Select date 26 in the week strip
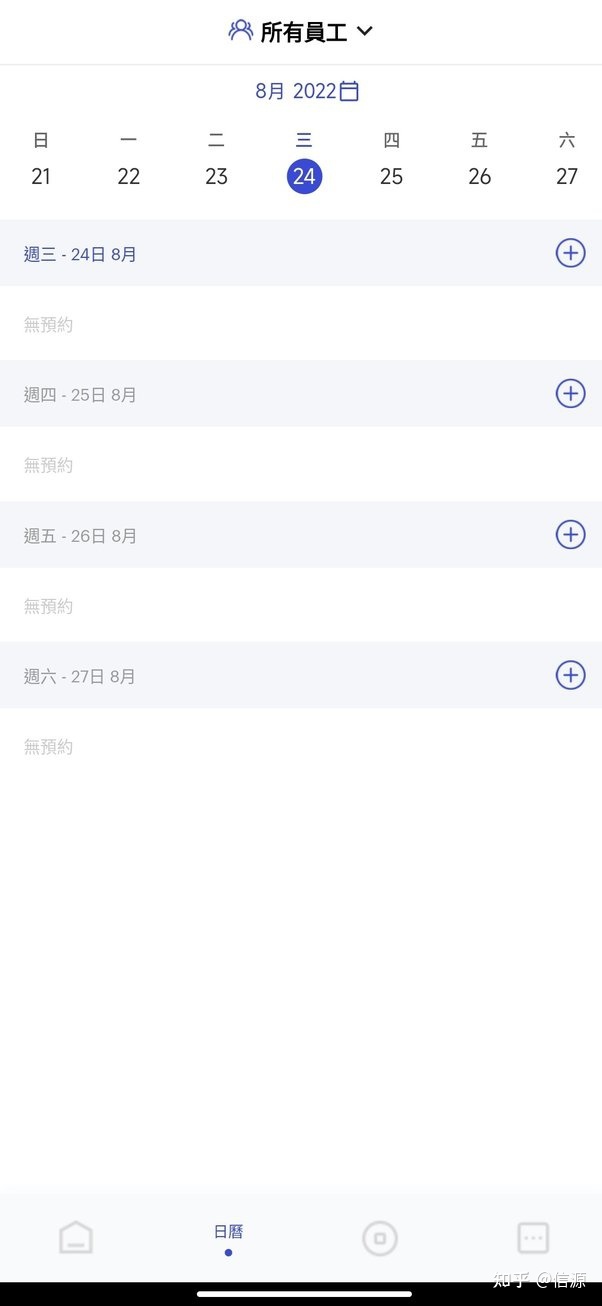 [480, 177]
